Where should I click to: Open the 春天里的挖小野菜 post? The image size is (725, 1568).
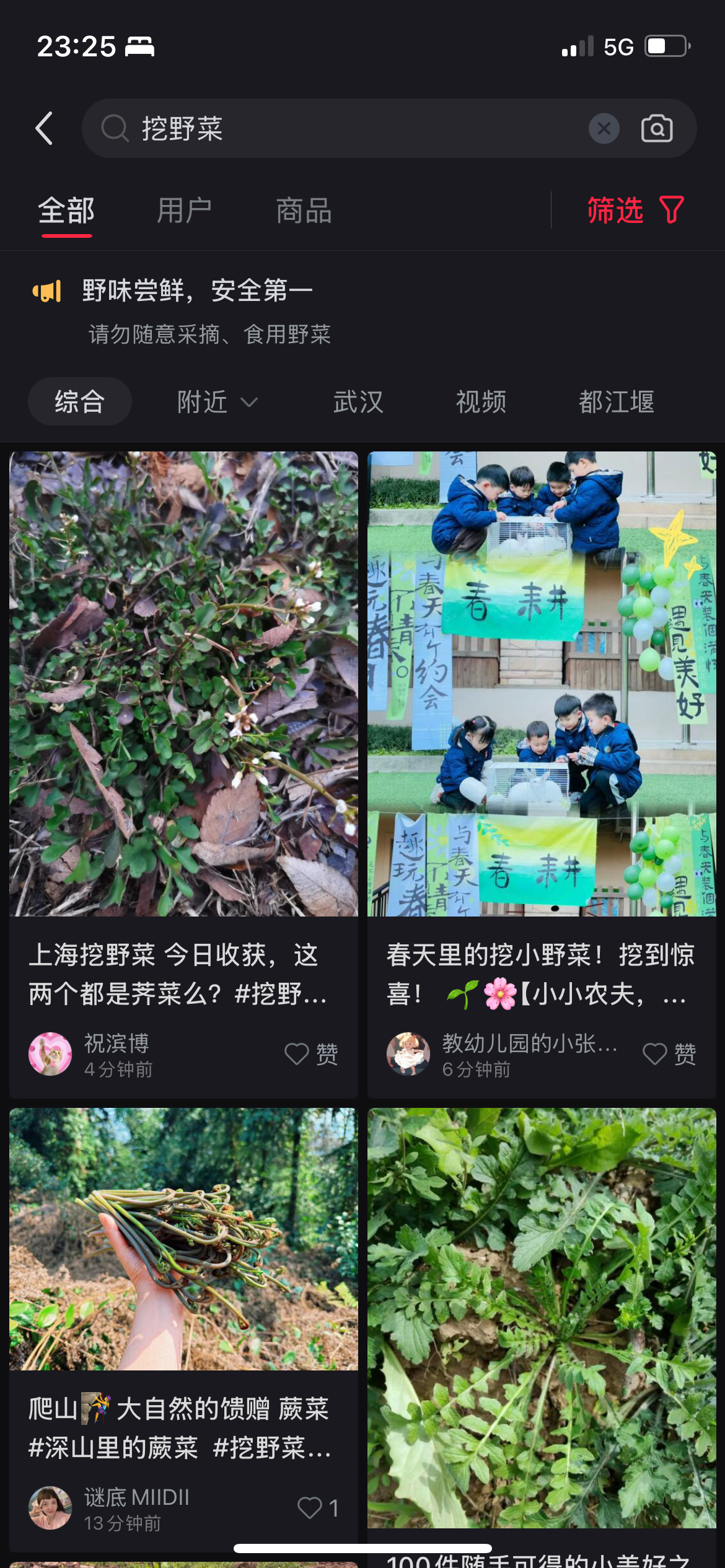[x=542, y=684]
